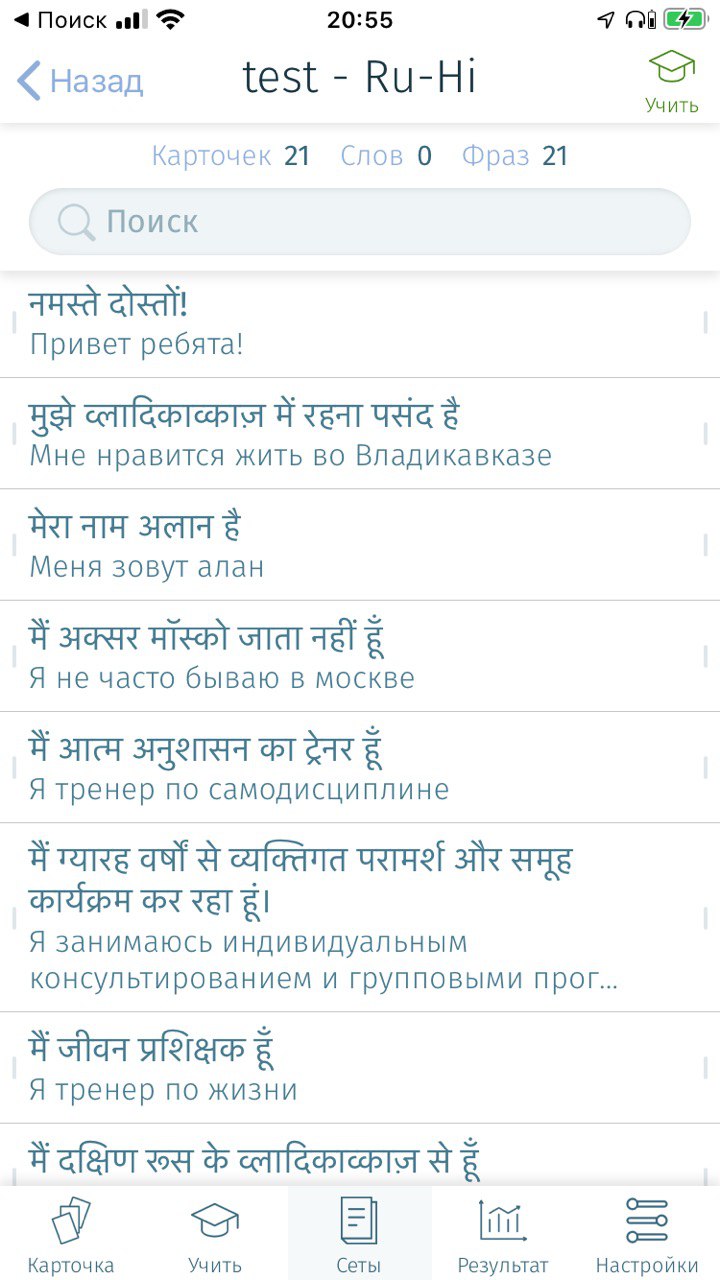Open the card 'Я тренер по жизни'
Screen dimensions: 720x1280
[360, 1067]
